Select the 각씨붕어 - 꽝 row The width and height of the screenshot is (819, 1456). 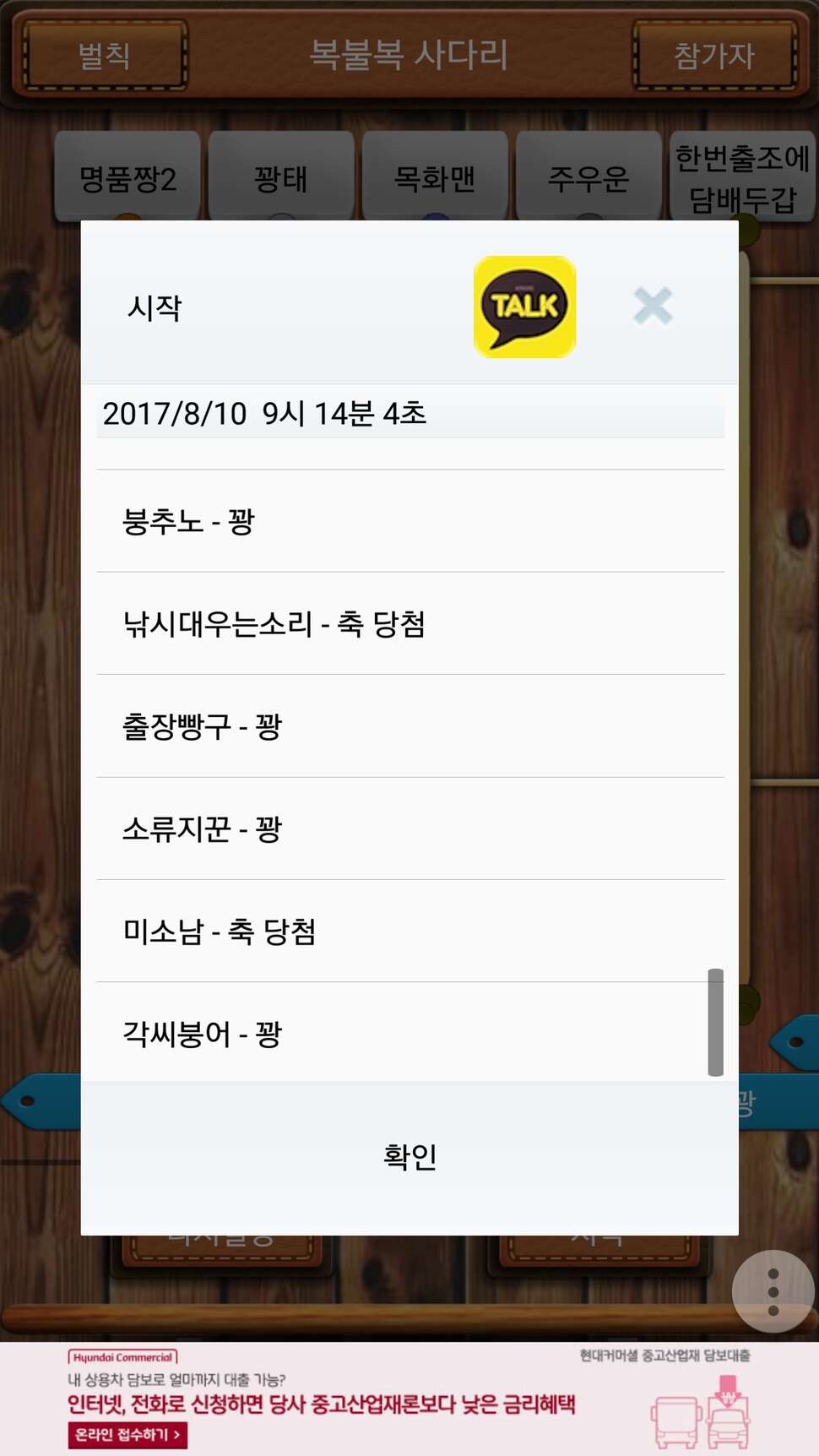pyautogui.click(x=410, y=1032)
